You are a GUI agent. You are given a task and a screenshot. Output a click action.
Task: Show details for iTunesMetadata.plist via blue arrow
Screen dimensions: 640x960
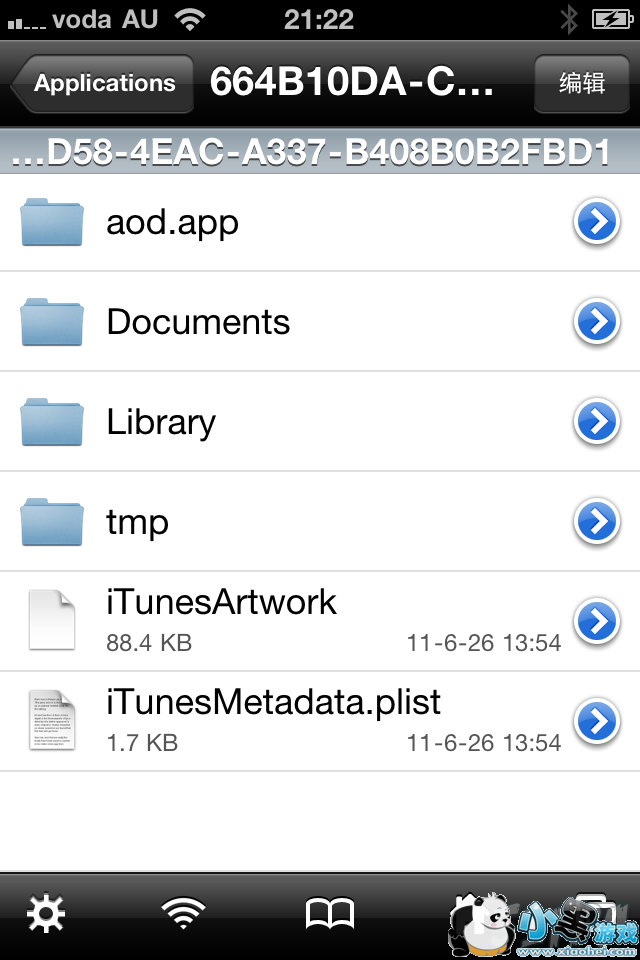click(x=597, y=721)
